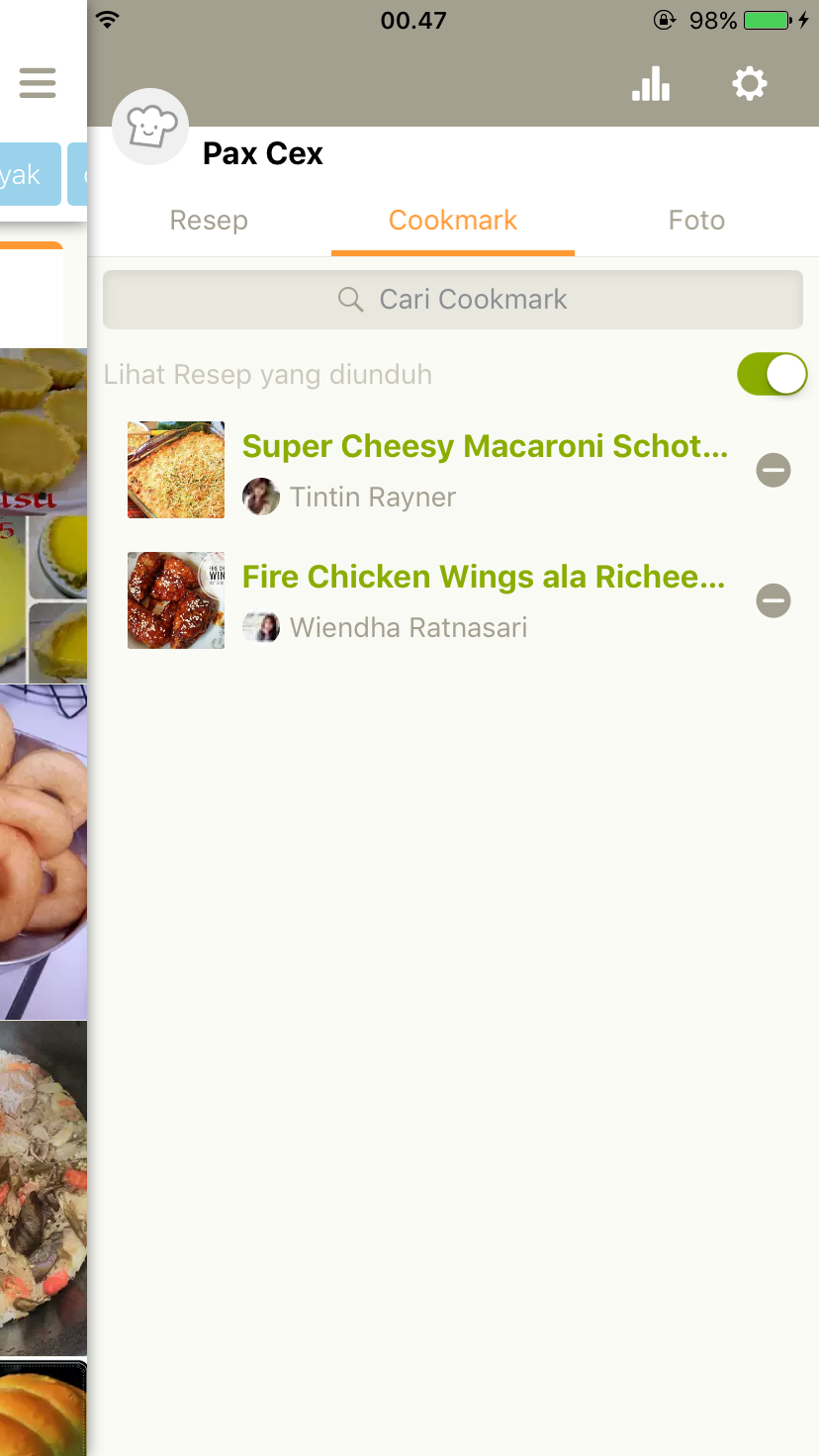The width and height of the screenshot is (819, 1456).
Task: Remove Super Cheesy Macaroni from cookmarks
Action: pos(773,470)
